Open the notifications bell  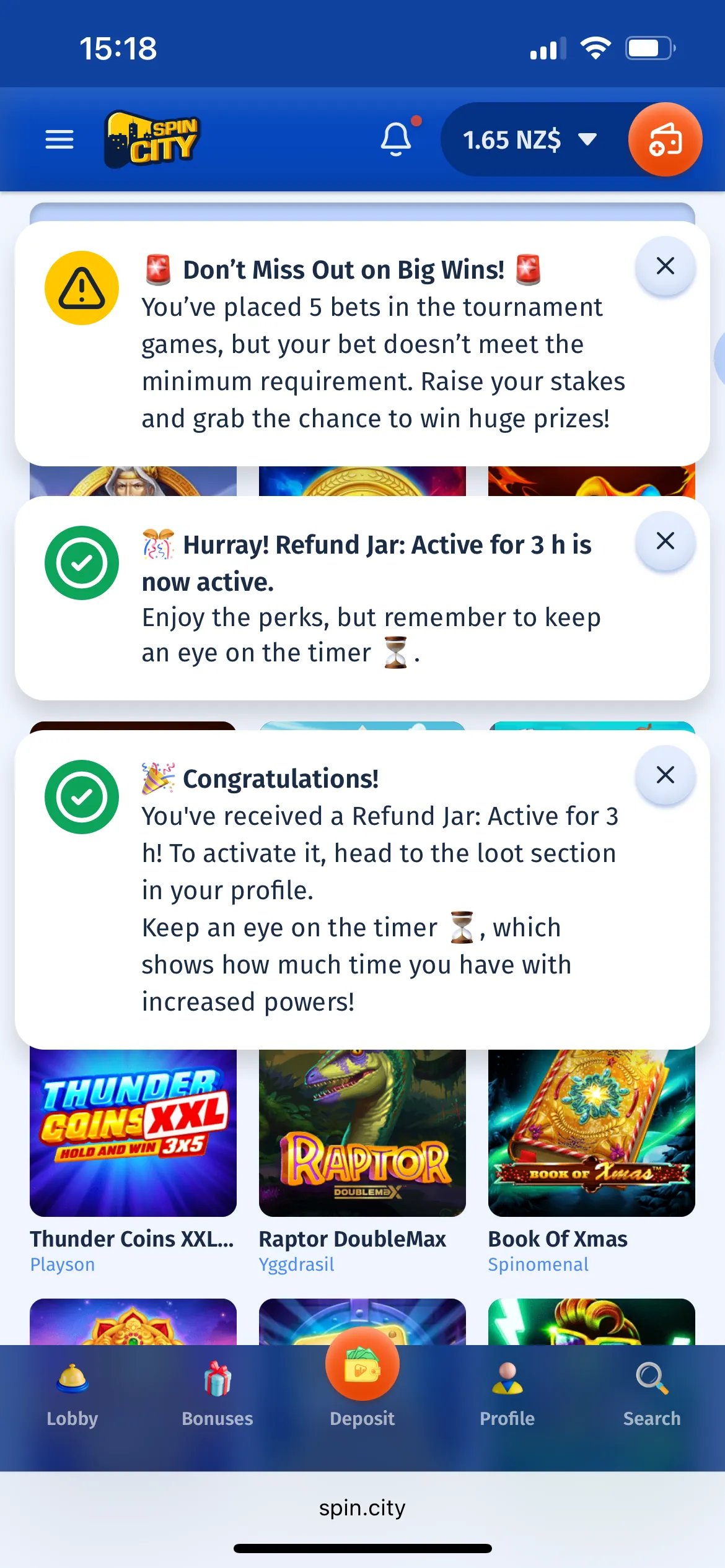pyautogui.click(x=396, y=139)
